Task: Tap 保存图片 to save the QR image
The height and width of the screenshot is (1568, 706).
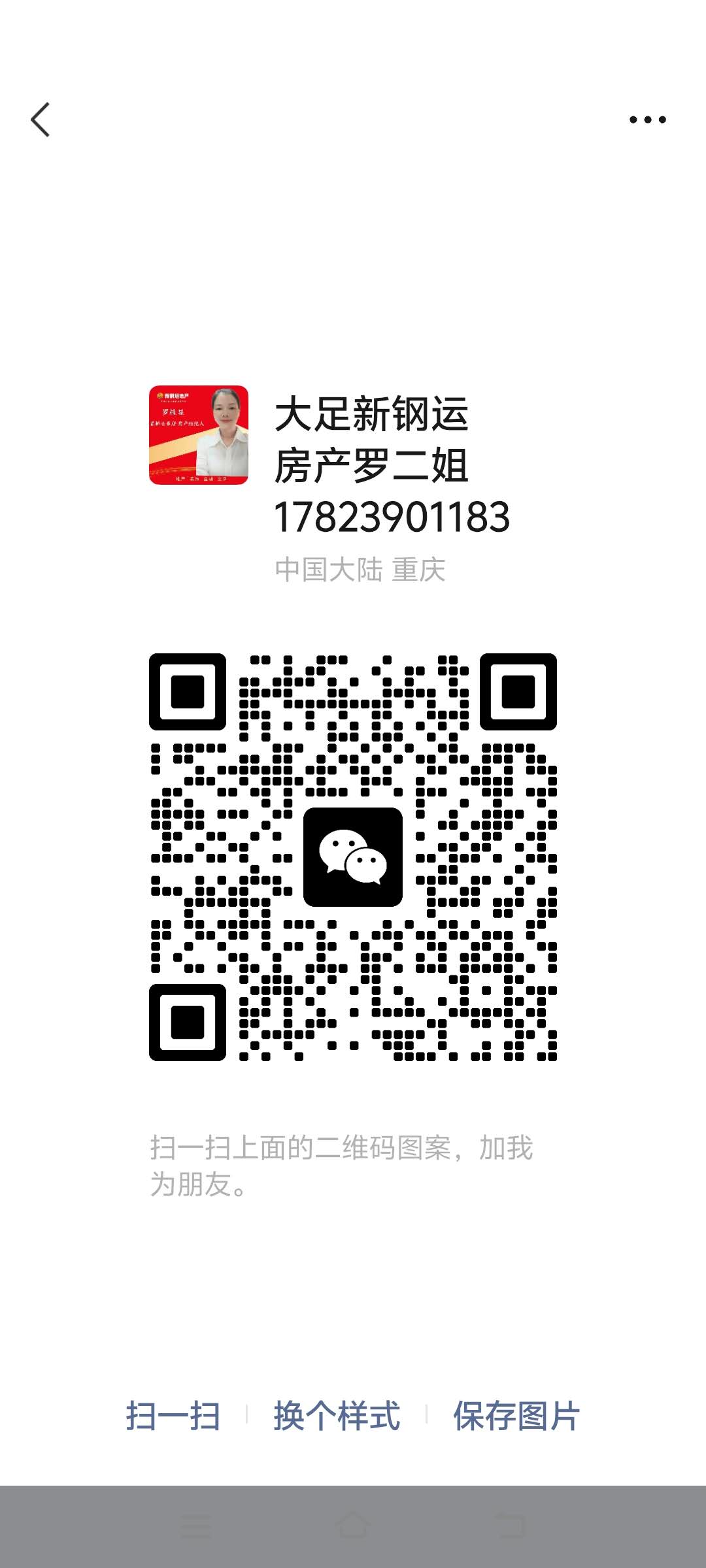Action: [x=516, y=1416]
